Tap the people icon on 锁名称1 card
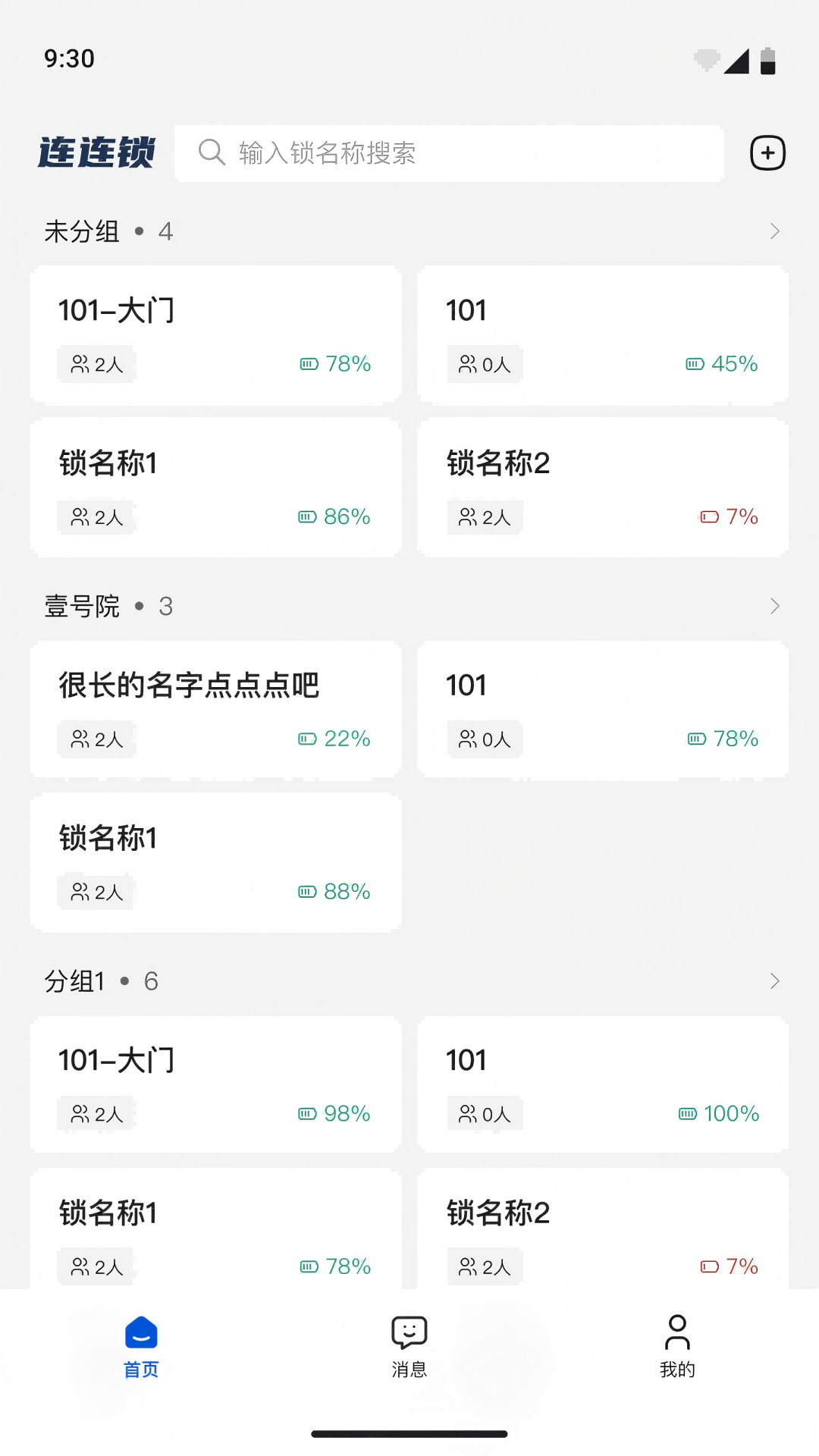 pyautogui.click(x=80, y=516)
